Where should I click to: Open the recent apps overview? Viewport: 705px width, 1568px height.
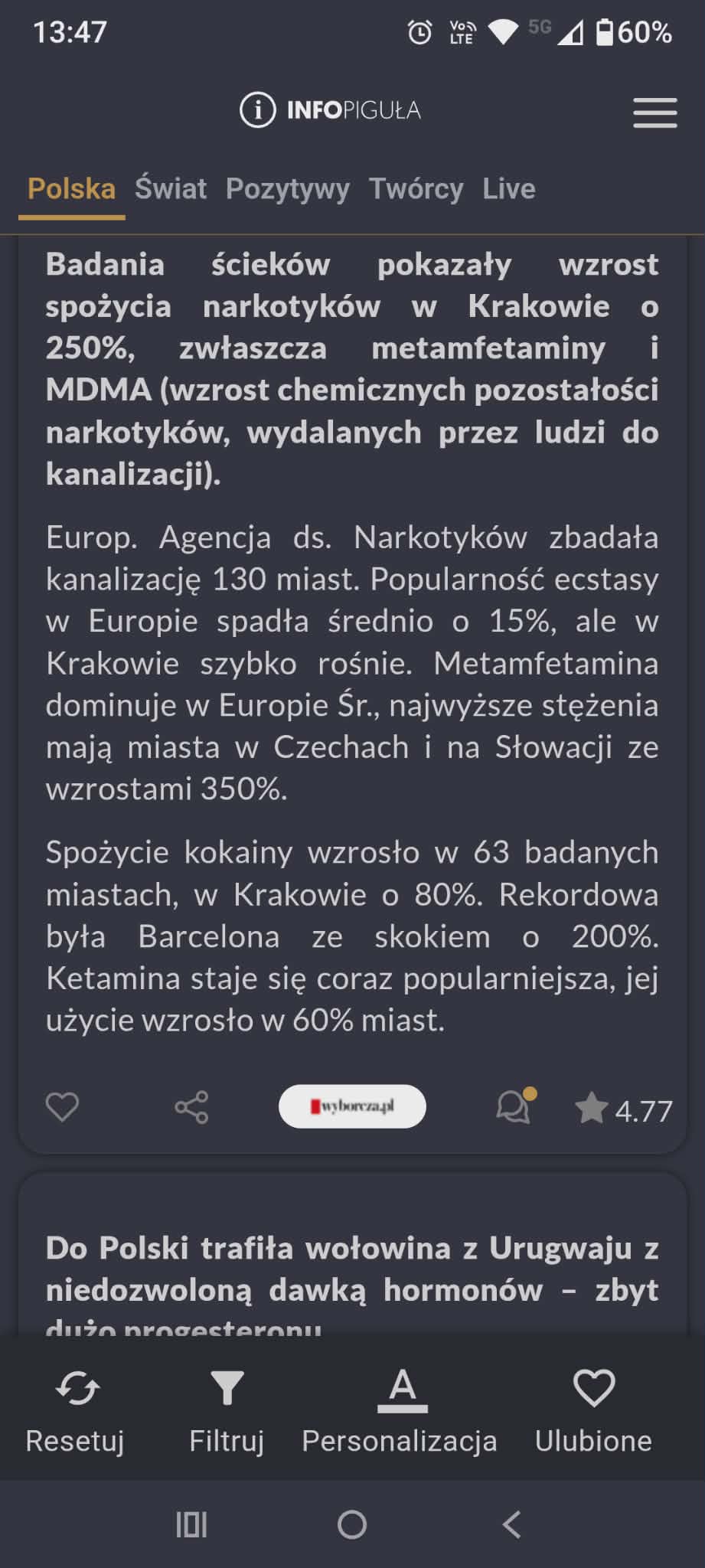(191, 1524)
